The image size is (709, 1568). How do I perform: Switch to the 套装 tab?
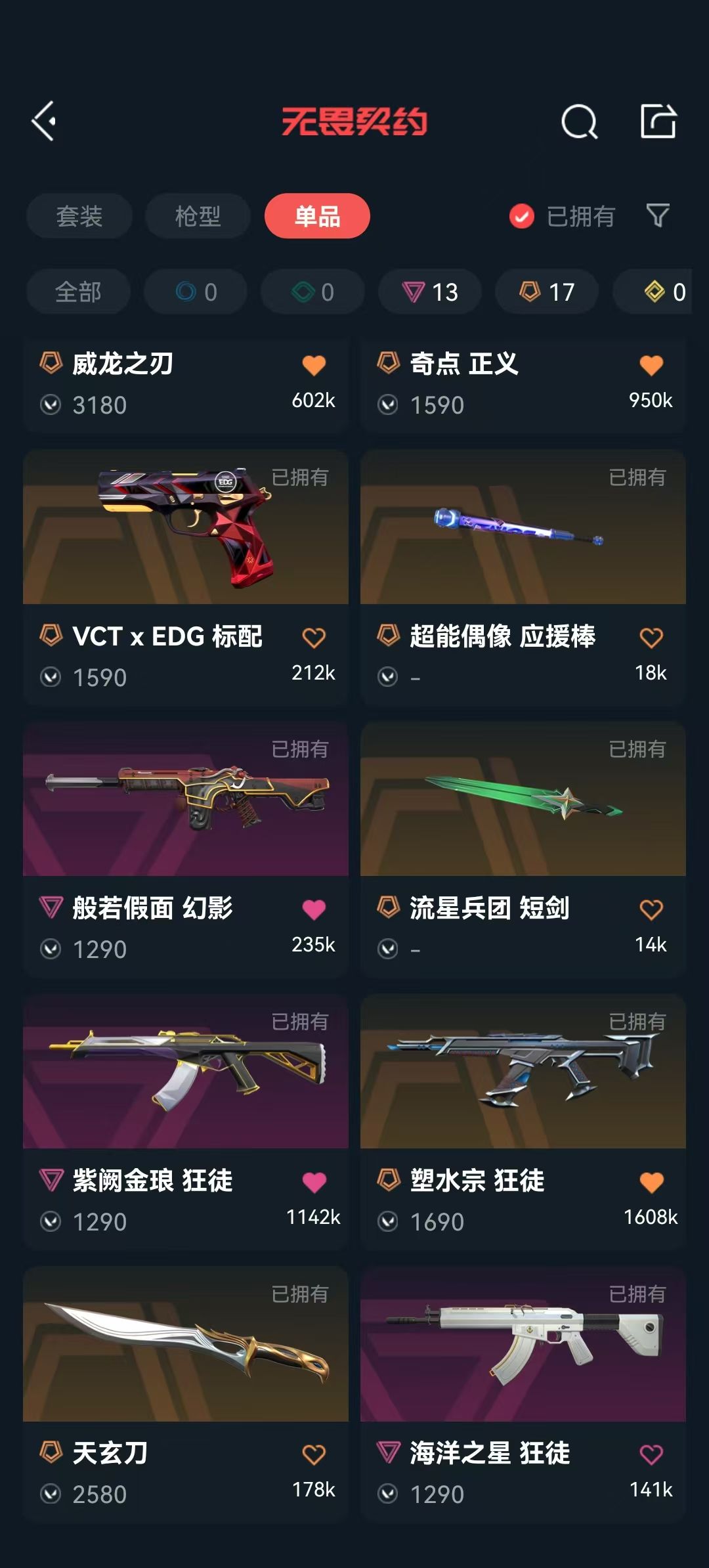pos(79,216)
